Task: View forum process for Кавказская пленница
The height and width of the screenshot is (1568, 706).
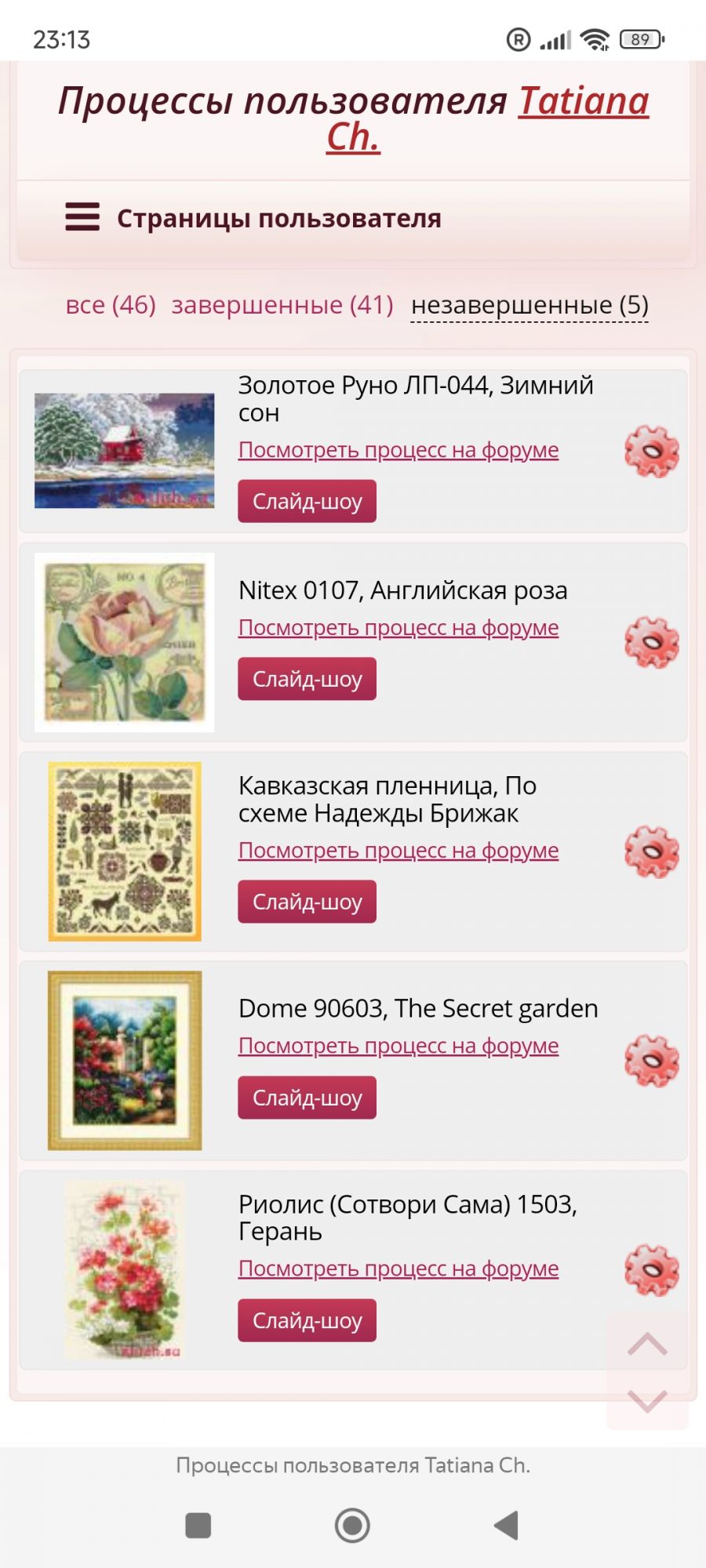Action: pyautogui.click(x=398, y=851)
